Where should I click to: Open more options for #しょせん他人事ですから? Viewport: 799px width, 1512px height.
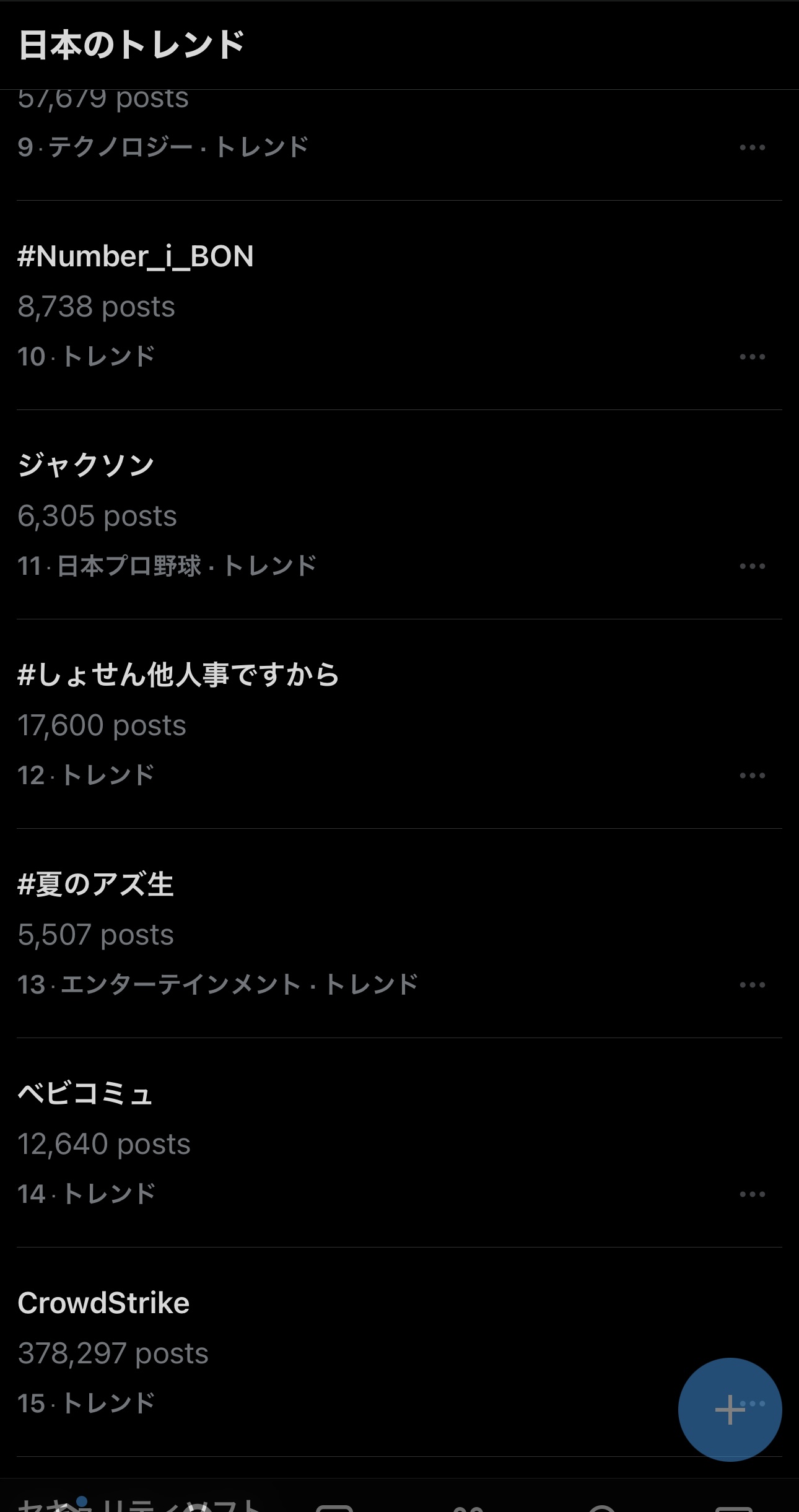point(753,776)
